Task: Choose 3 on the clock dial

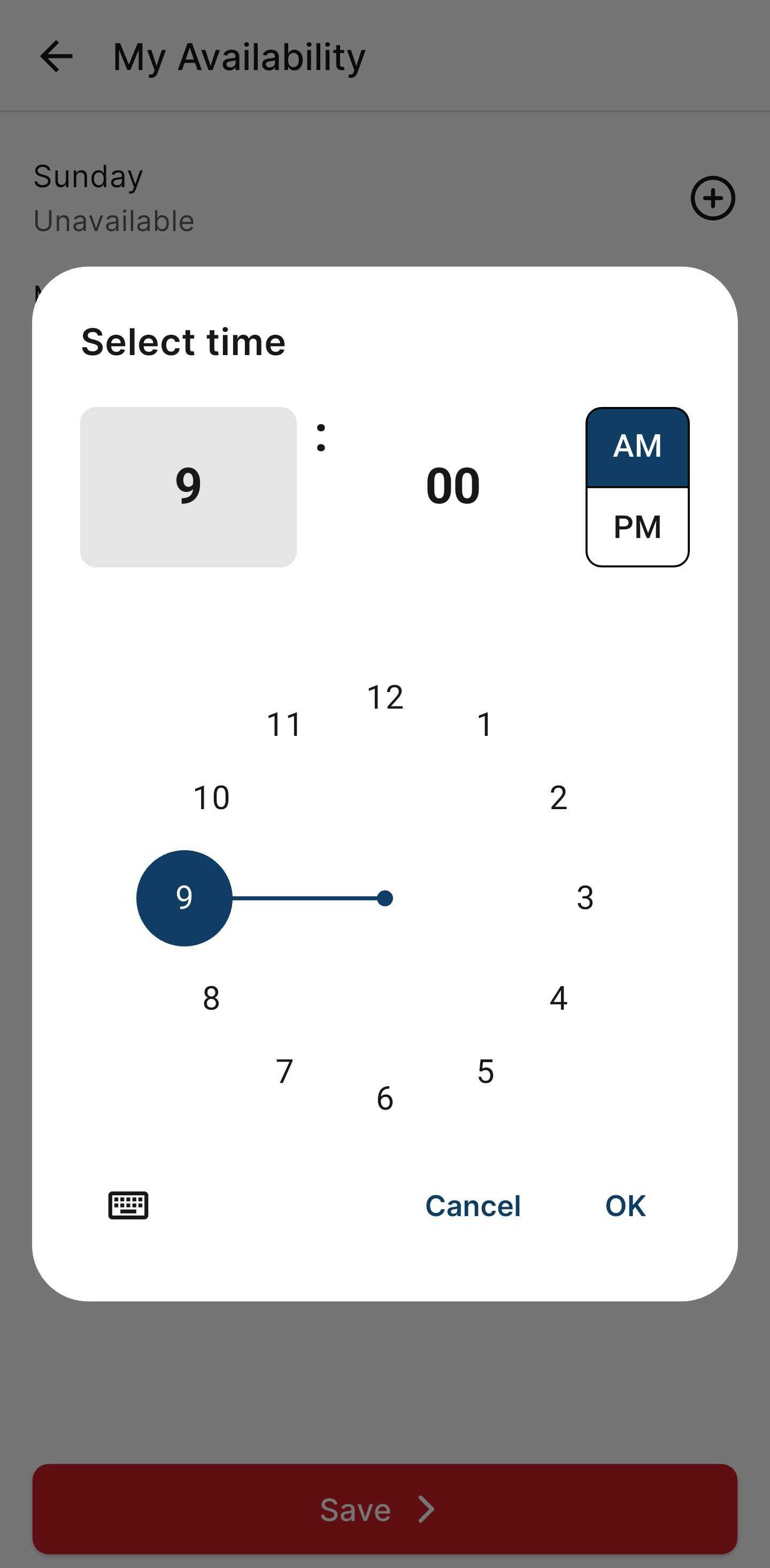Action: (584, 898)
